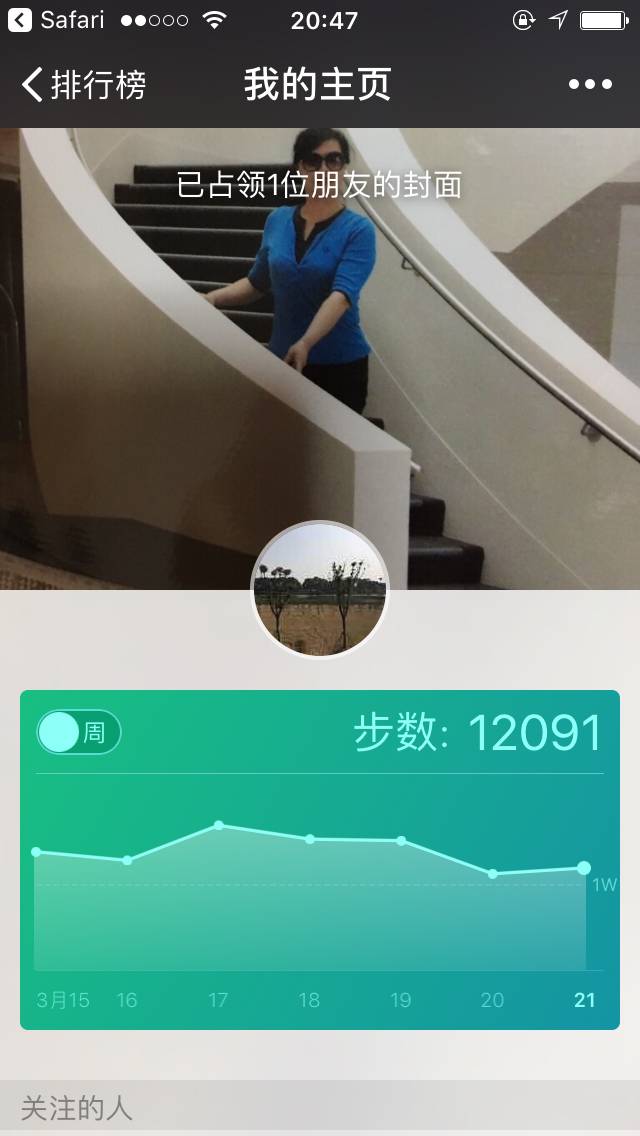
Task: Toggle the 周 week view switch
Action: point(79,732)
